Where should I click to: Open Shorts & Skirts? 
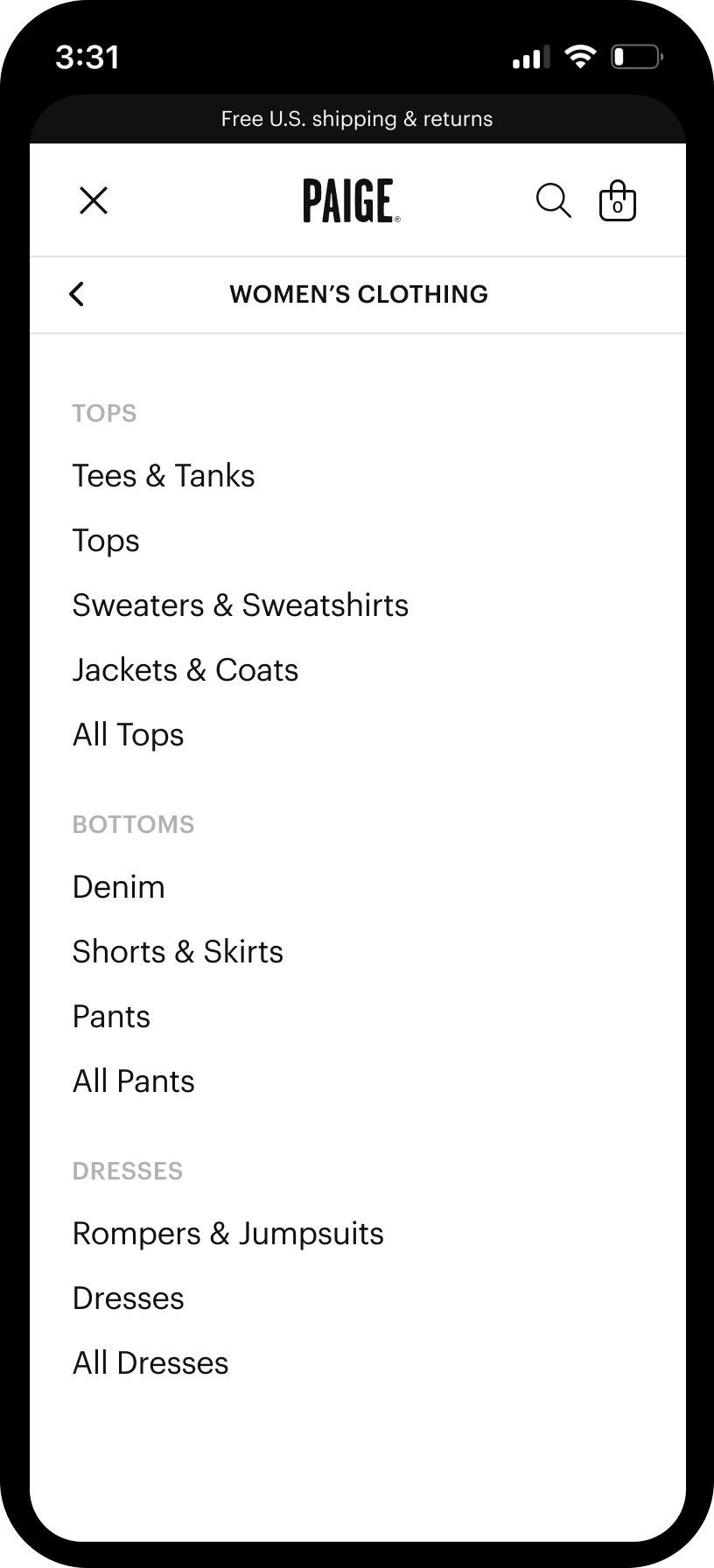pyautogui.click(x=178, y=952)
